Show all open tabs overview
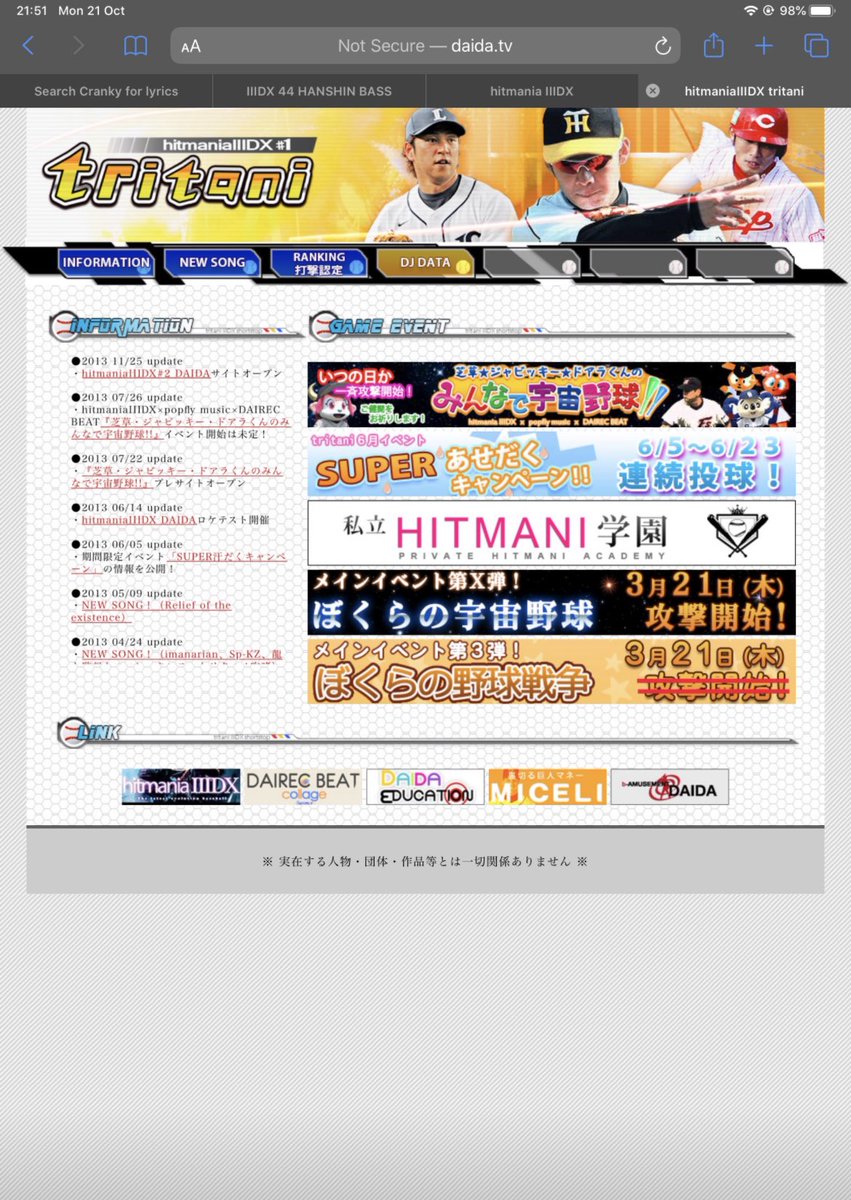Screen dimensions: 851x1200 pyautogui.click(x=816, y=46)
